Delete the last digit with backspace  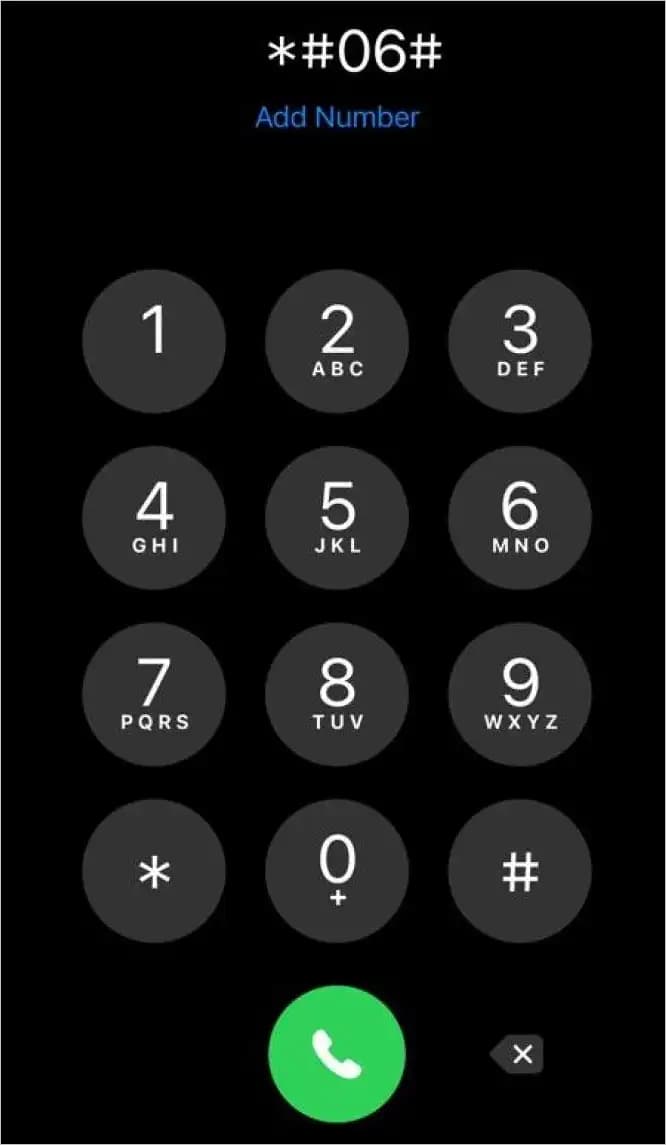pos(518,1052)
